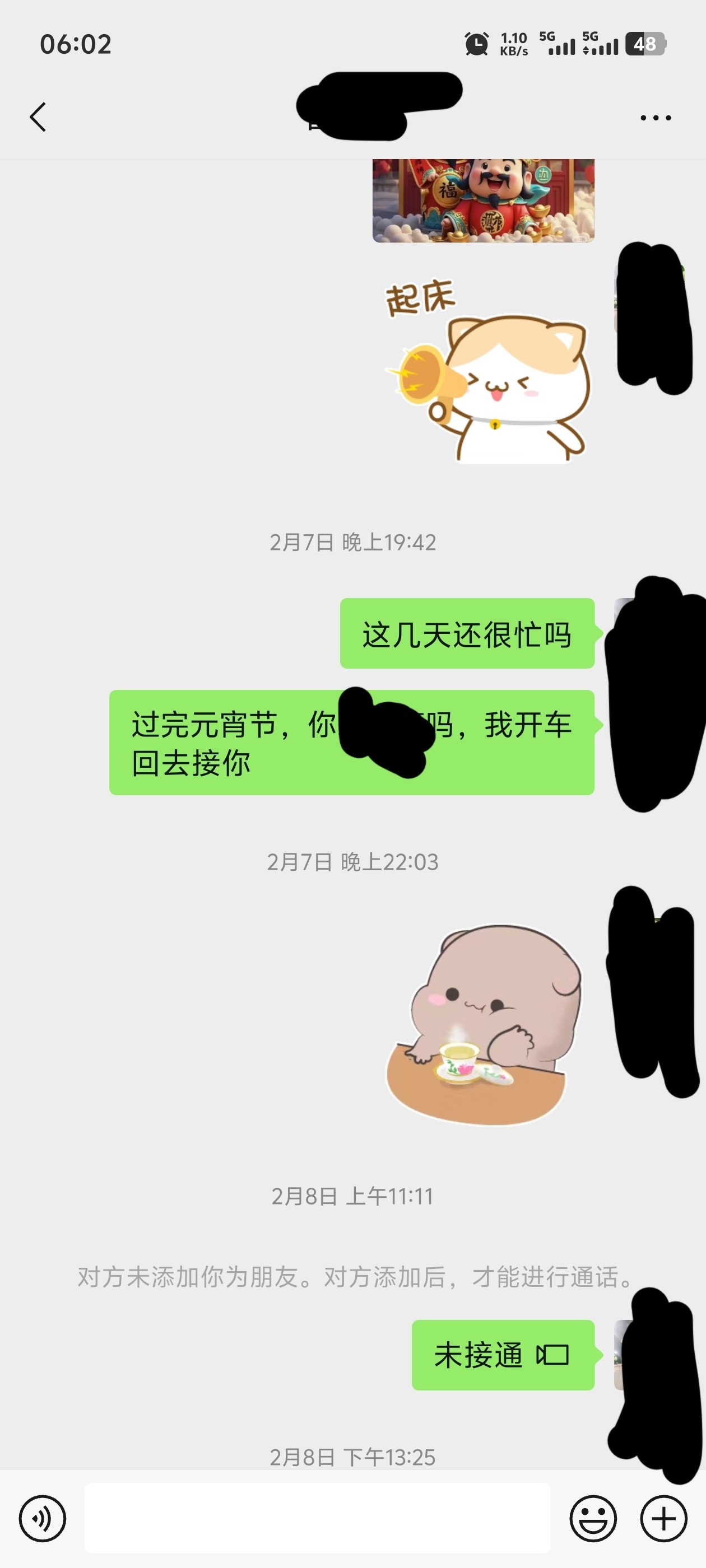Go back to the chat list

click(x=38, y=116)
